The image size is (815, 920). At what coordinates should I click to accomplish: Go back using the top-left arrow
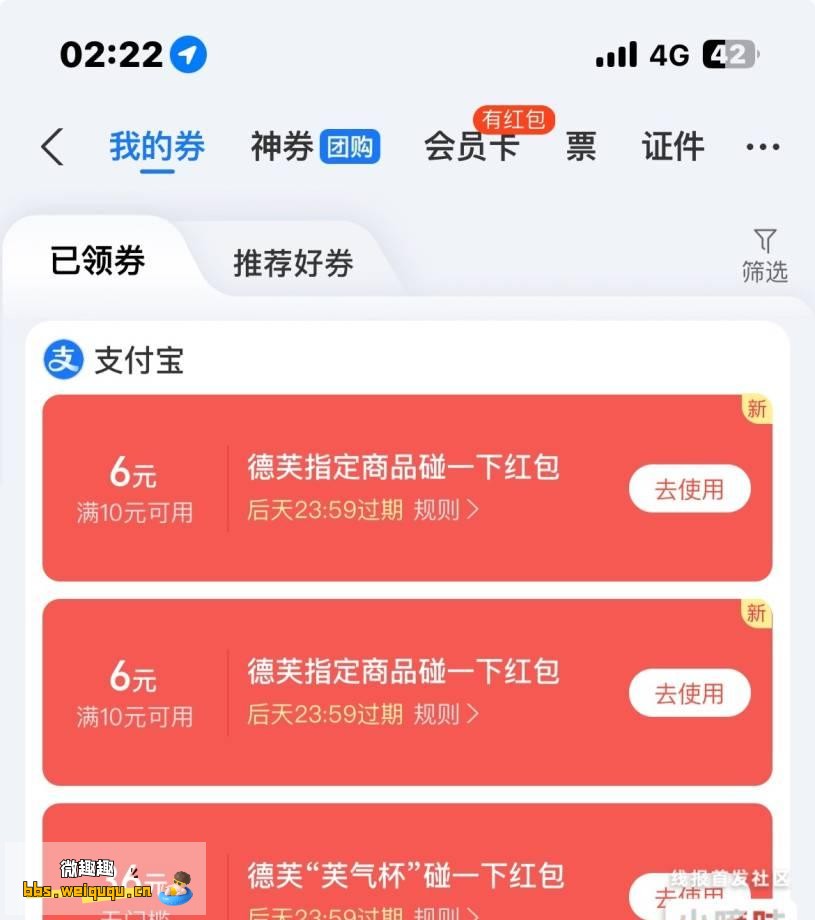pyautogui.click(x=52, y=148)
